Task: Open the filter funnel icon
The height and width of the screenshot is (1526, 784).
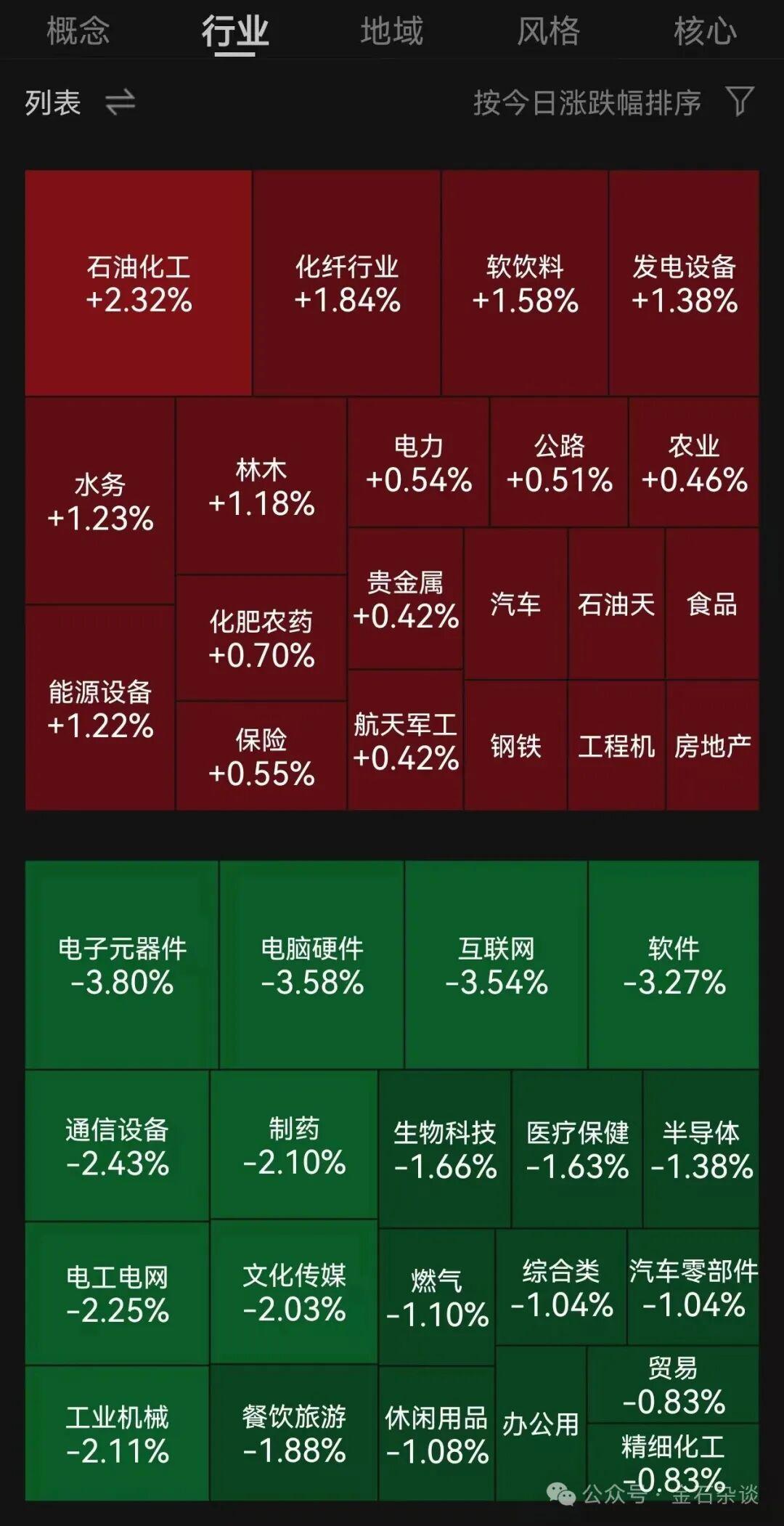Action: coord(739,102)
